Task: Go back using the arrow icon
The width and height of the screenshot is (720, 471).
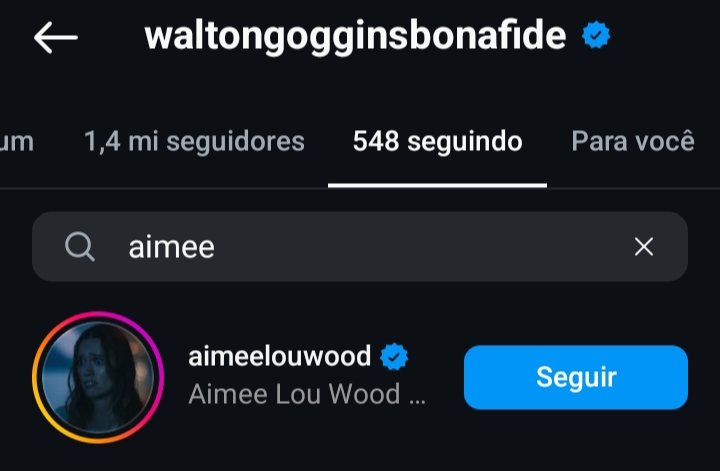Action: (x=55, y=38)
